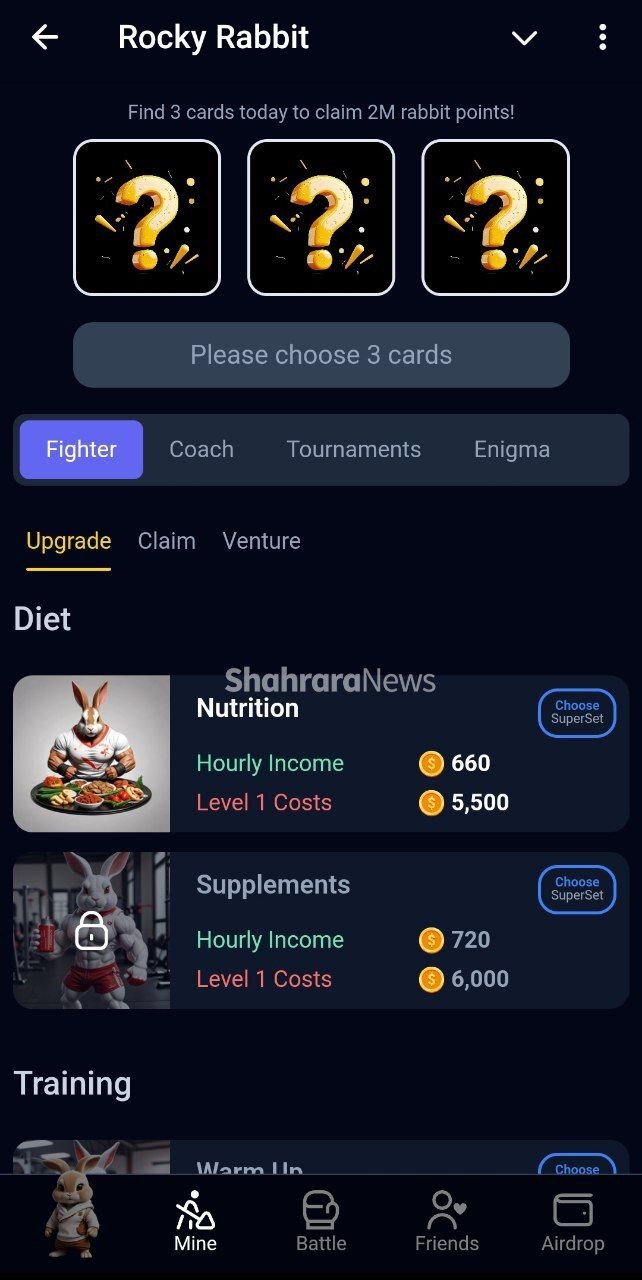Open the Venture sub-tab
The width and height of the screenshot is (642, 1280).
pyautogui.click(x=261, y=541)
